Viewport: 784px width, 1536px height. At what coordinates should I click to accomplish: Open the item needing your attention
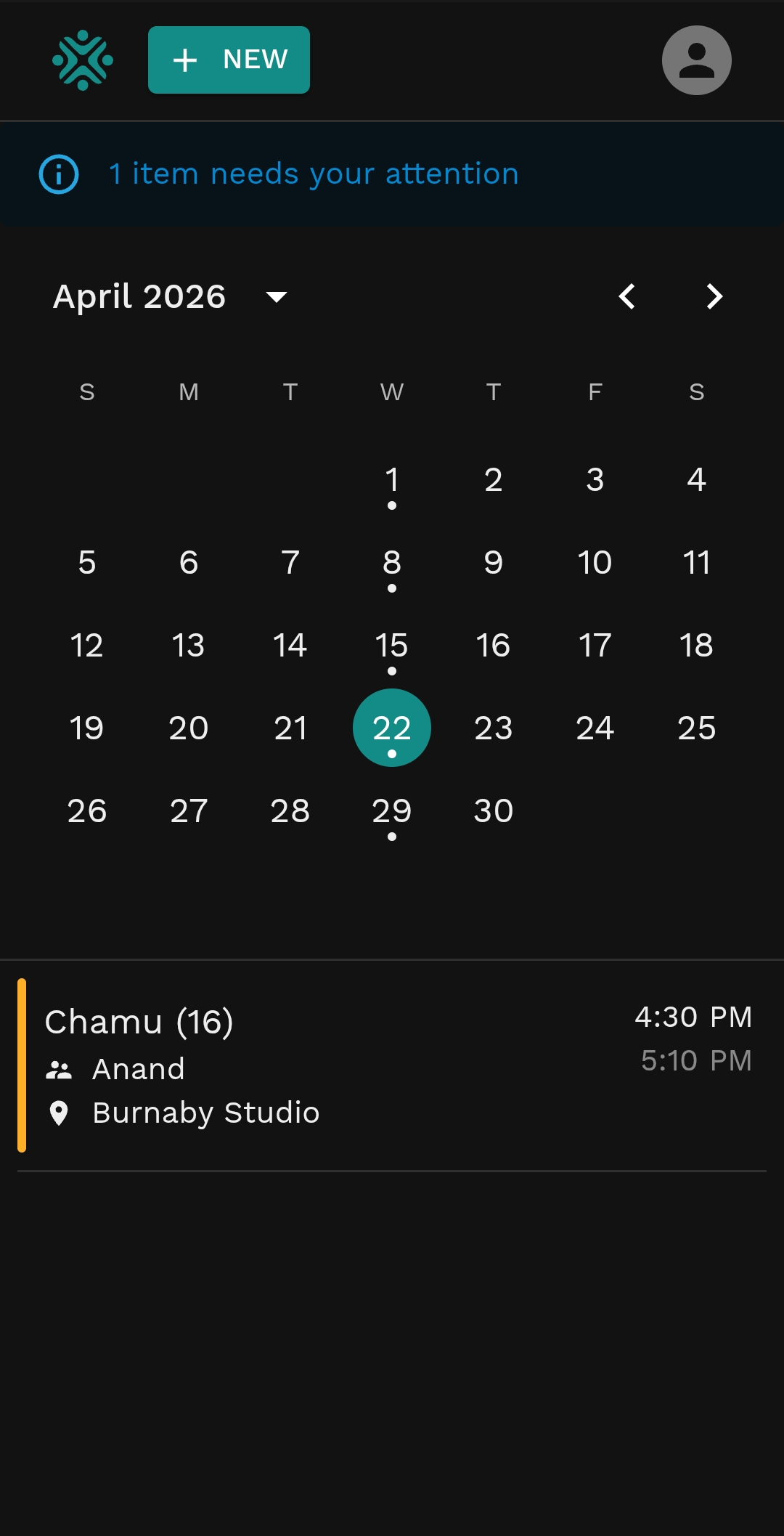click(x=314, y=174)
